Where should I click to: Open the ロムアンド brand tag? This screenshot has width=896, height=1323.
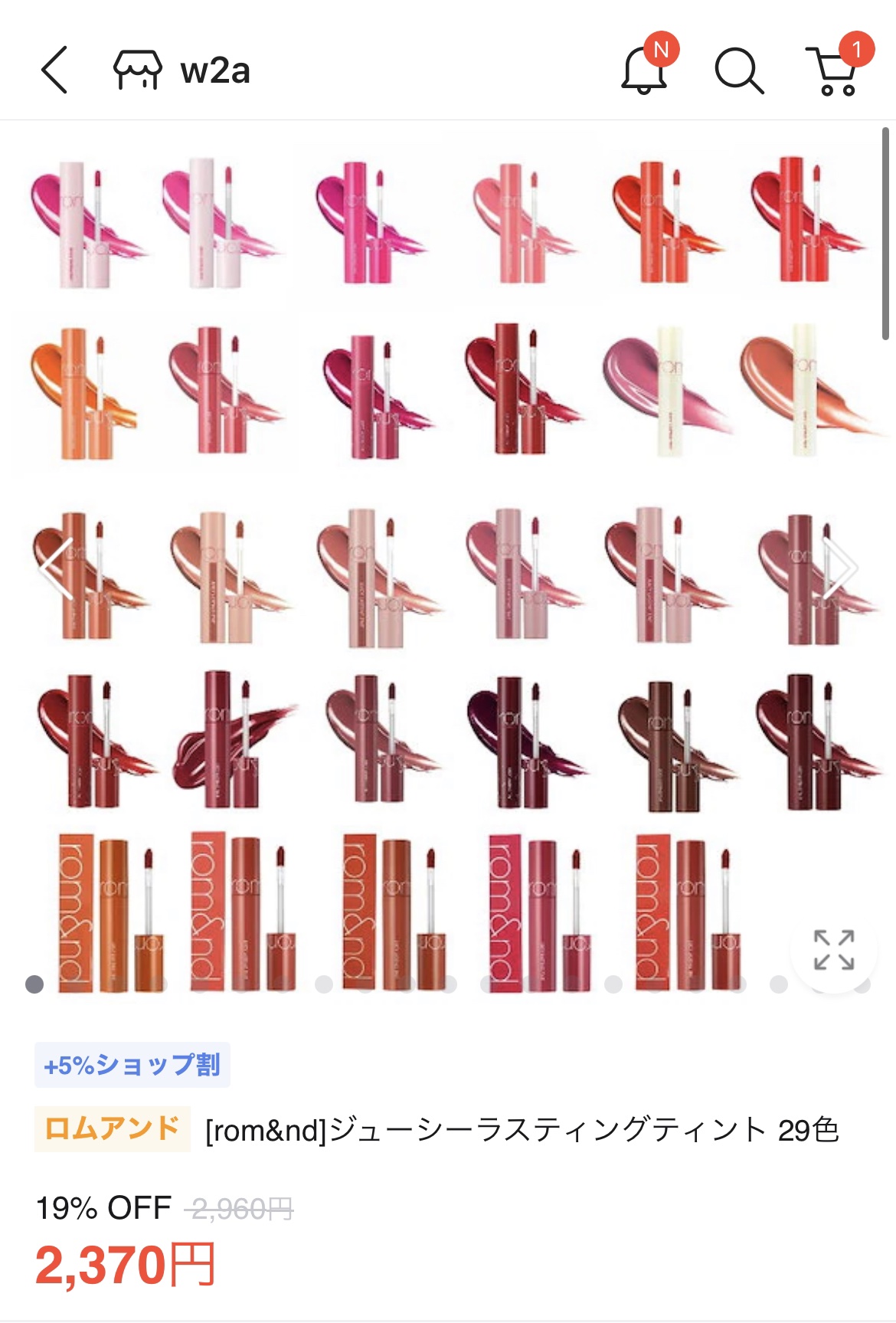tap(113, 1129)
